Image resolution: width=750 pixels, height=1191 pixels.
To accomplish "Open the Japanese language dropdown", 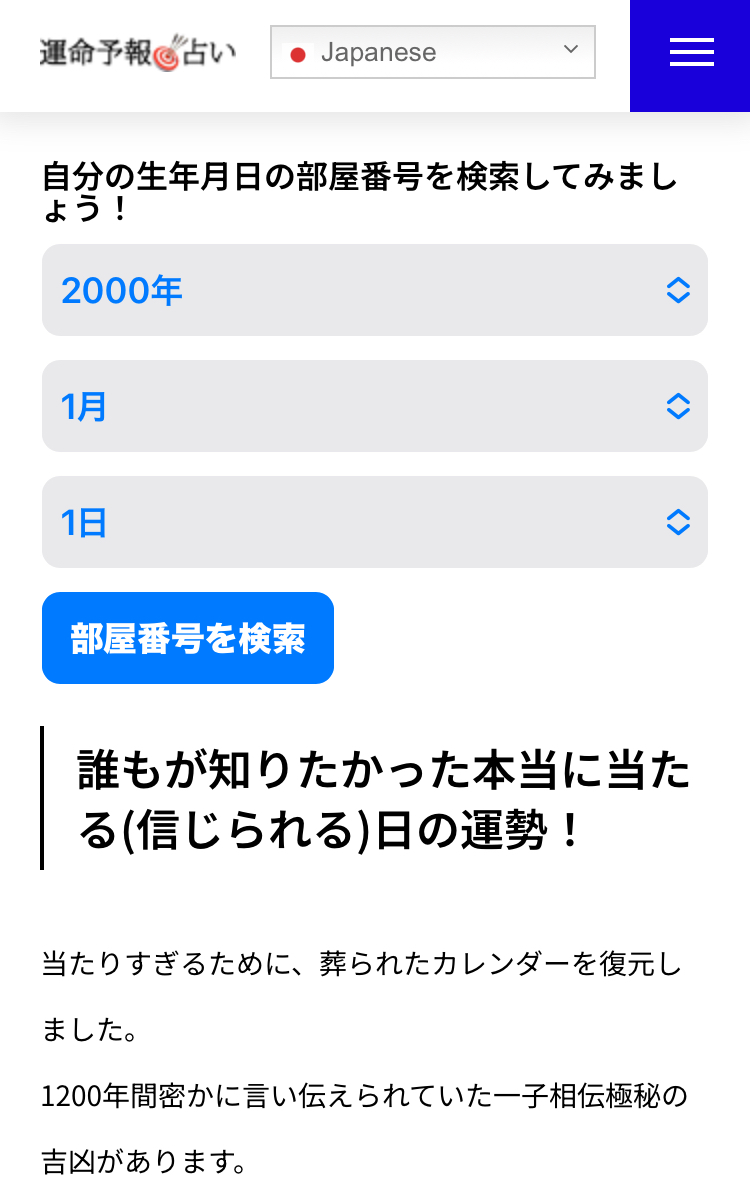I will pos(432,52).
